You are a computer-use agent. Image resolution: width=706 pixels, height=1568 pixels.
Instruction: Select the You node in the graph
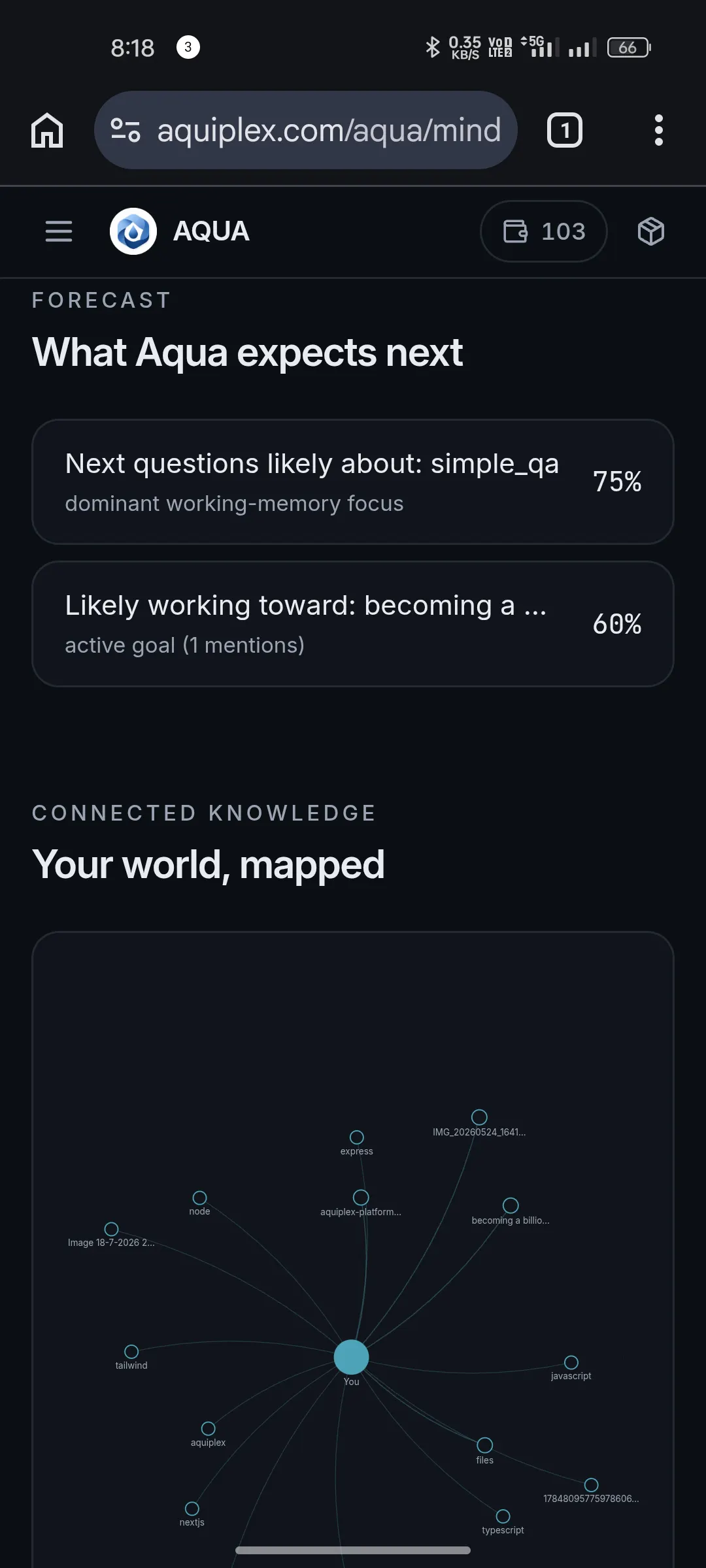(351, 1357)
